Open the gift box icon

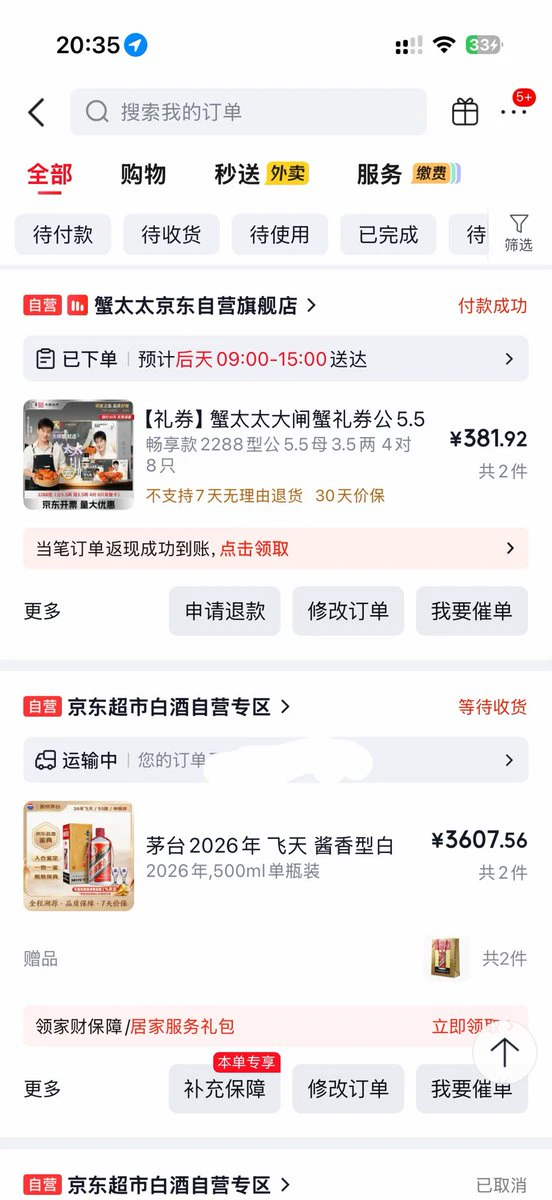465,112
